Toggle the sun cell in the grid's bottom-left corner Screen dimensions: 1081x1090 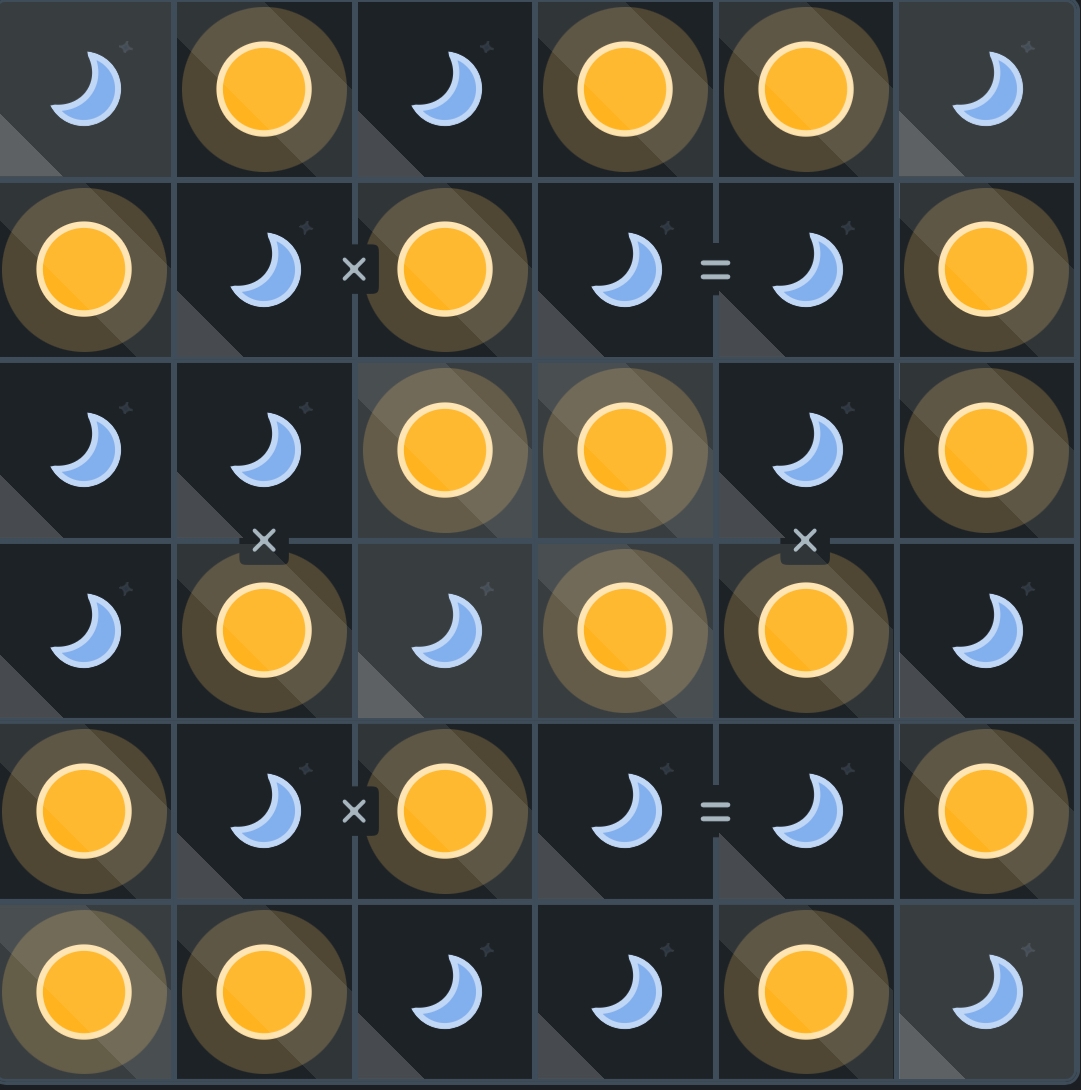[85, 991]
